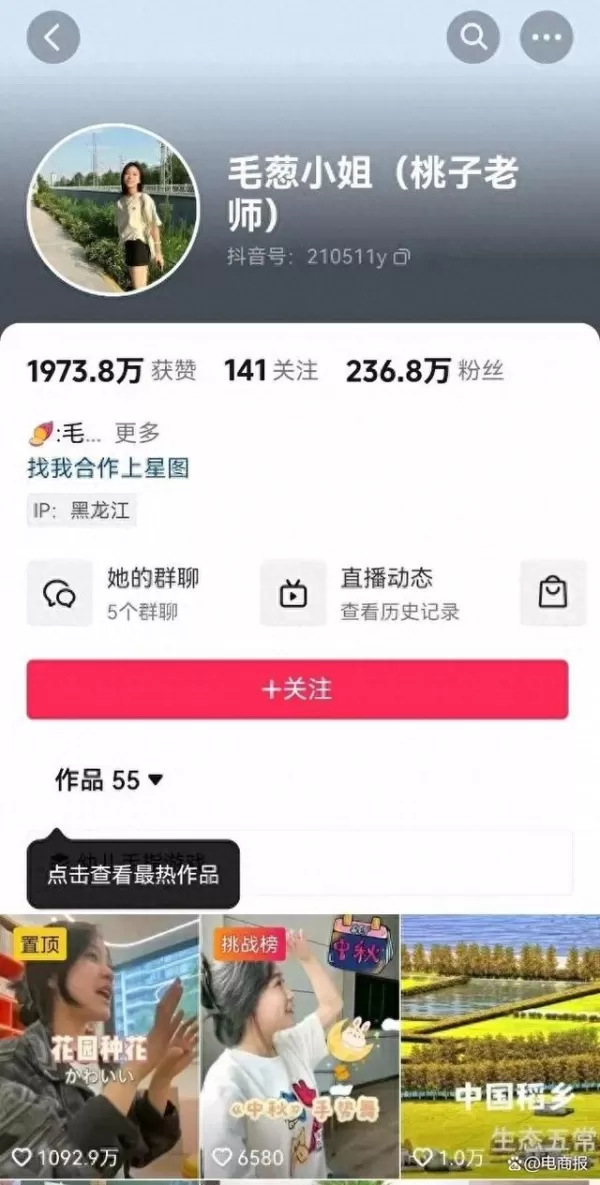This screenshot has height=1185, width=600.
Task: Go back using the top-left arrow
Action: tap(53, 37)
